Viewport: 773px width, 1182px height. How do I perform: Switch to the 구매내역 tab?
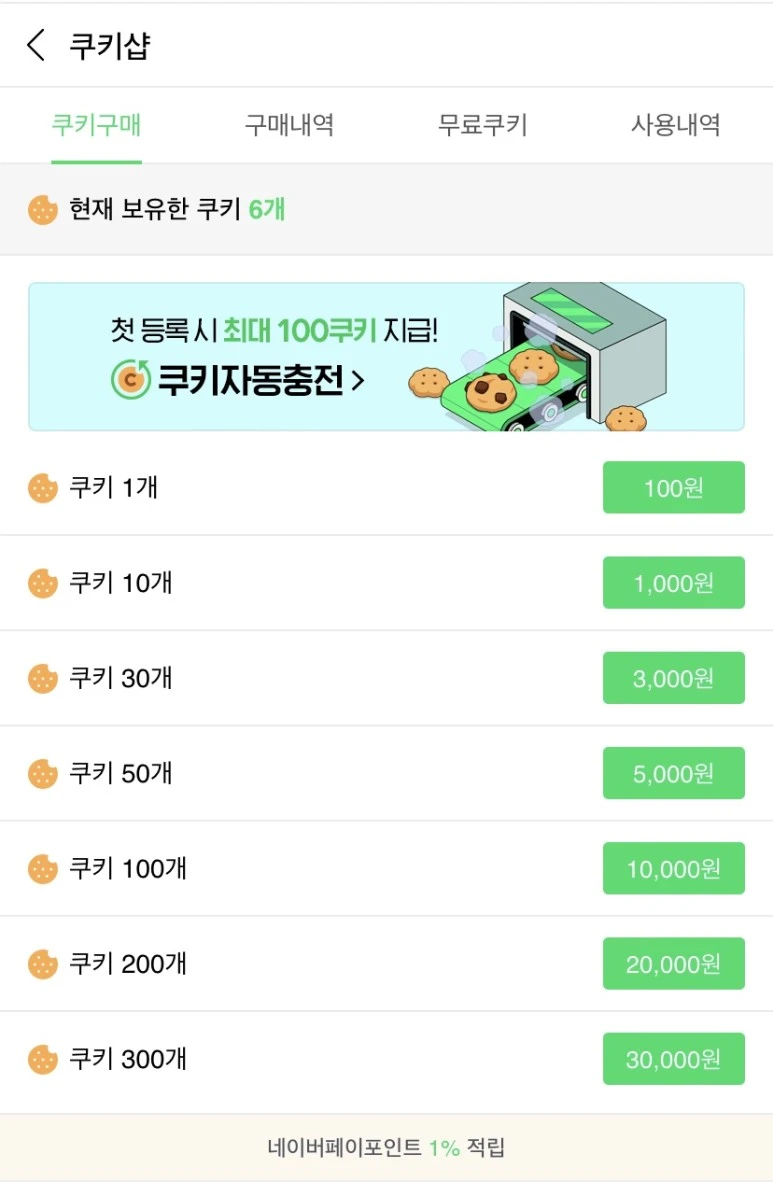tap(290, 125)
